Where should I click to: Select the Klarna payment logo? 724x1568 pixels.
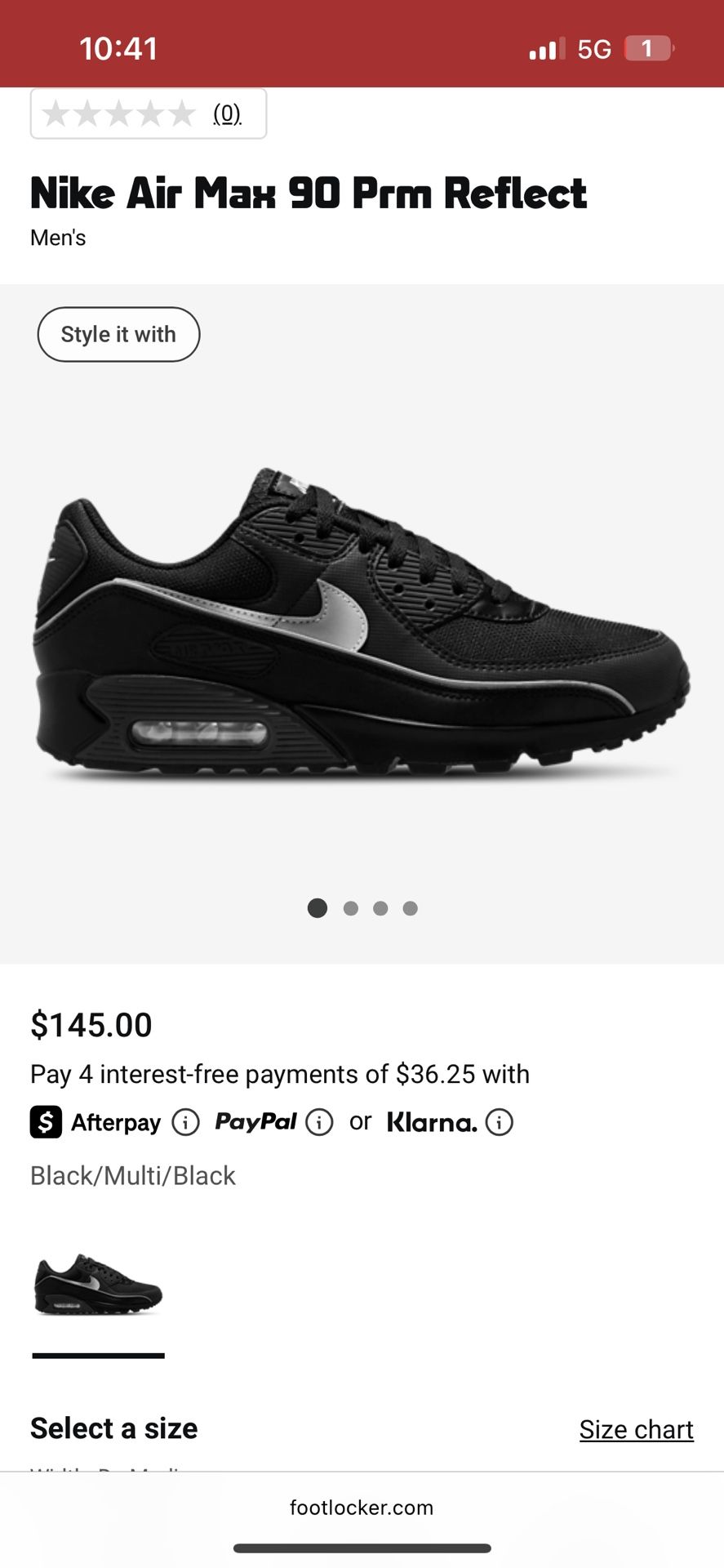(431, 1121)
